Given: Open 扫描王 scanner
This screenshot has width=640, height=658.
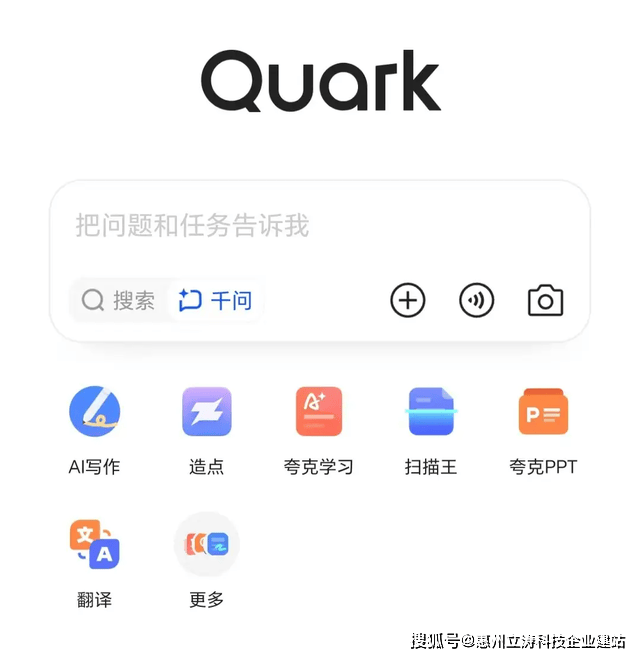Looking at the screenshot, I should 431,412.
